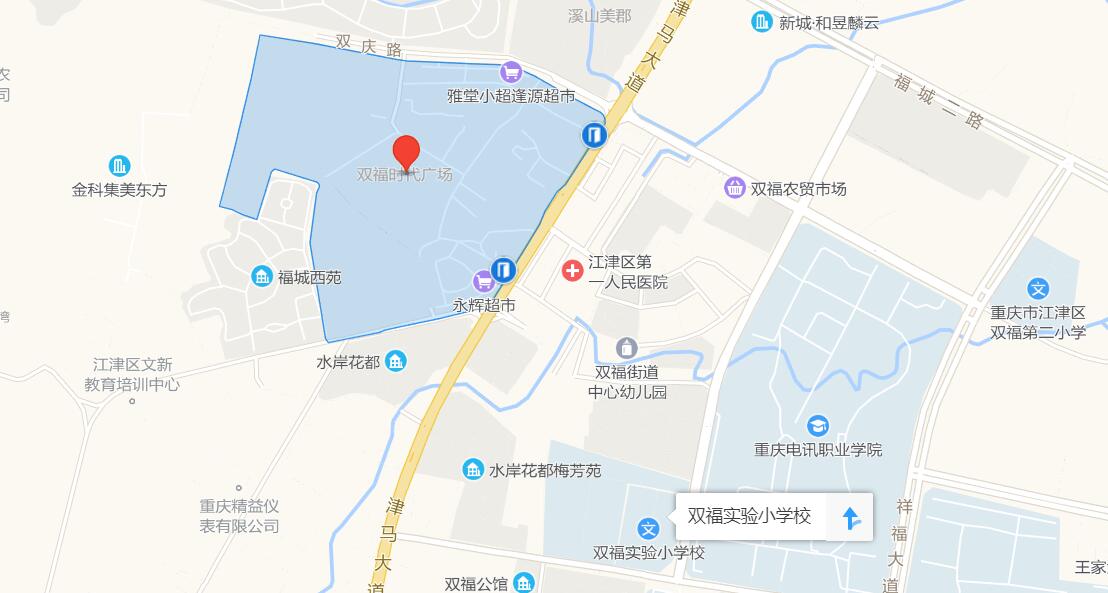
Task: Select the 水岸花都梅芳苑 marker
Action: pos(473,469)
